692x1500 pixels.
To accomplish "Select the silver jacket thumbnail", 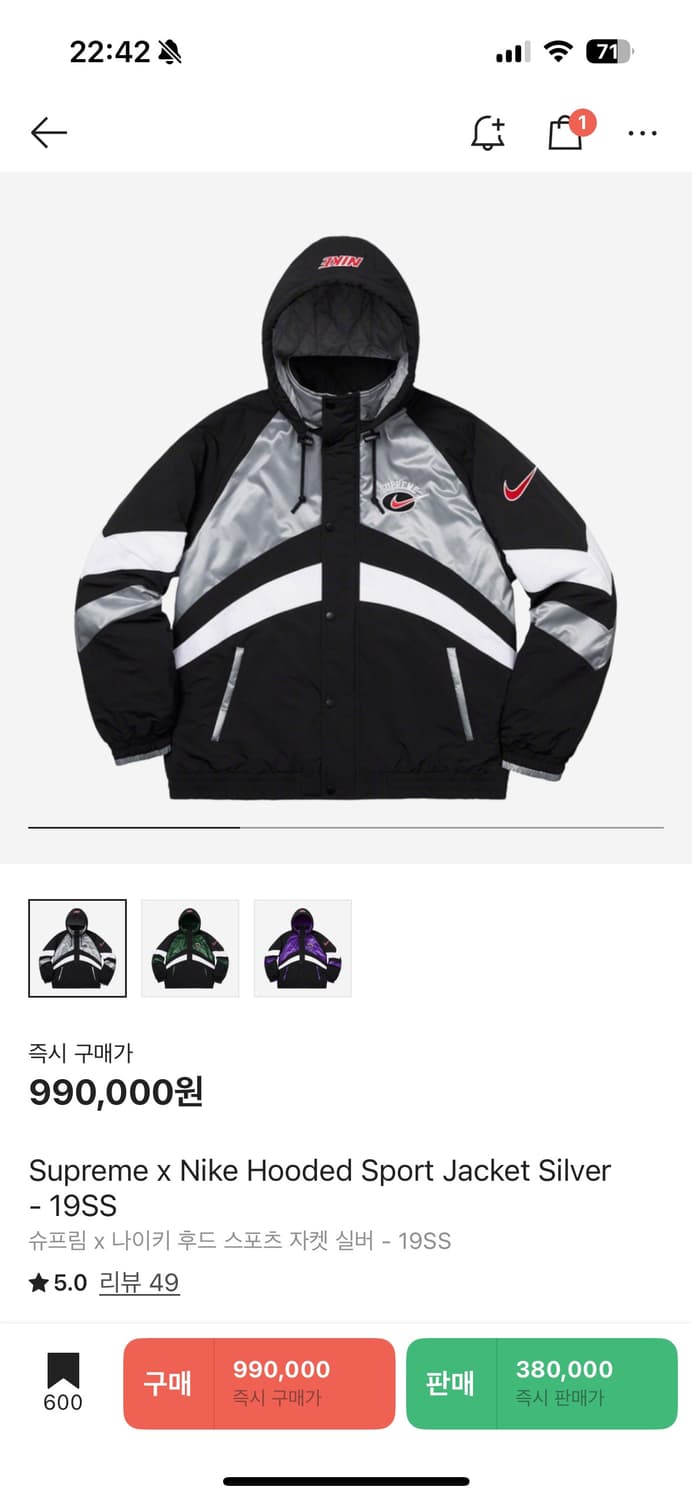I will (x=78, y=948).
